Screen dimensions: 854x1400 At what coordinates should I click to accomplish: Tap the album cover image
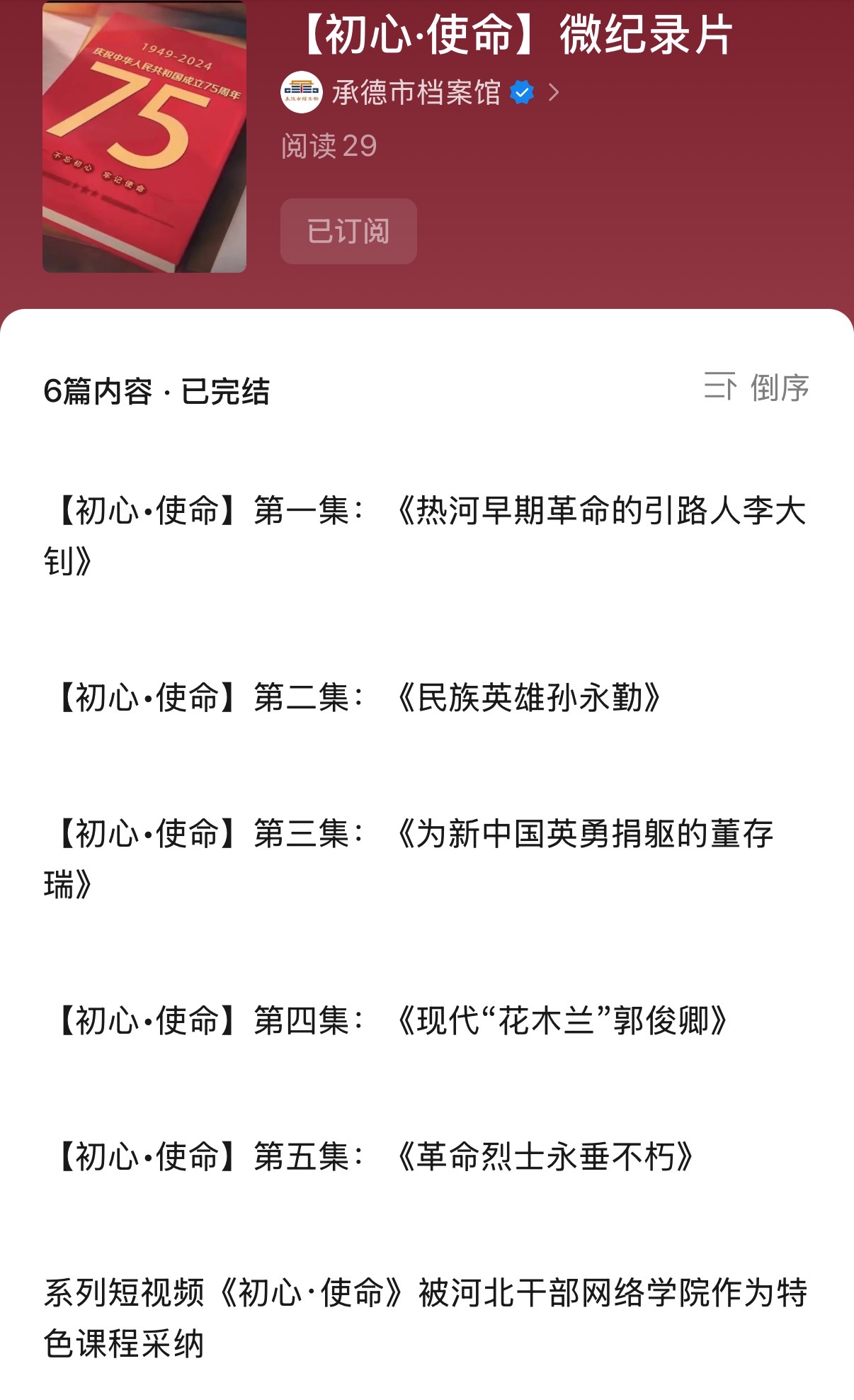(144, 137)
